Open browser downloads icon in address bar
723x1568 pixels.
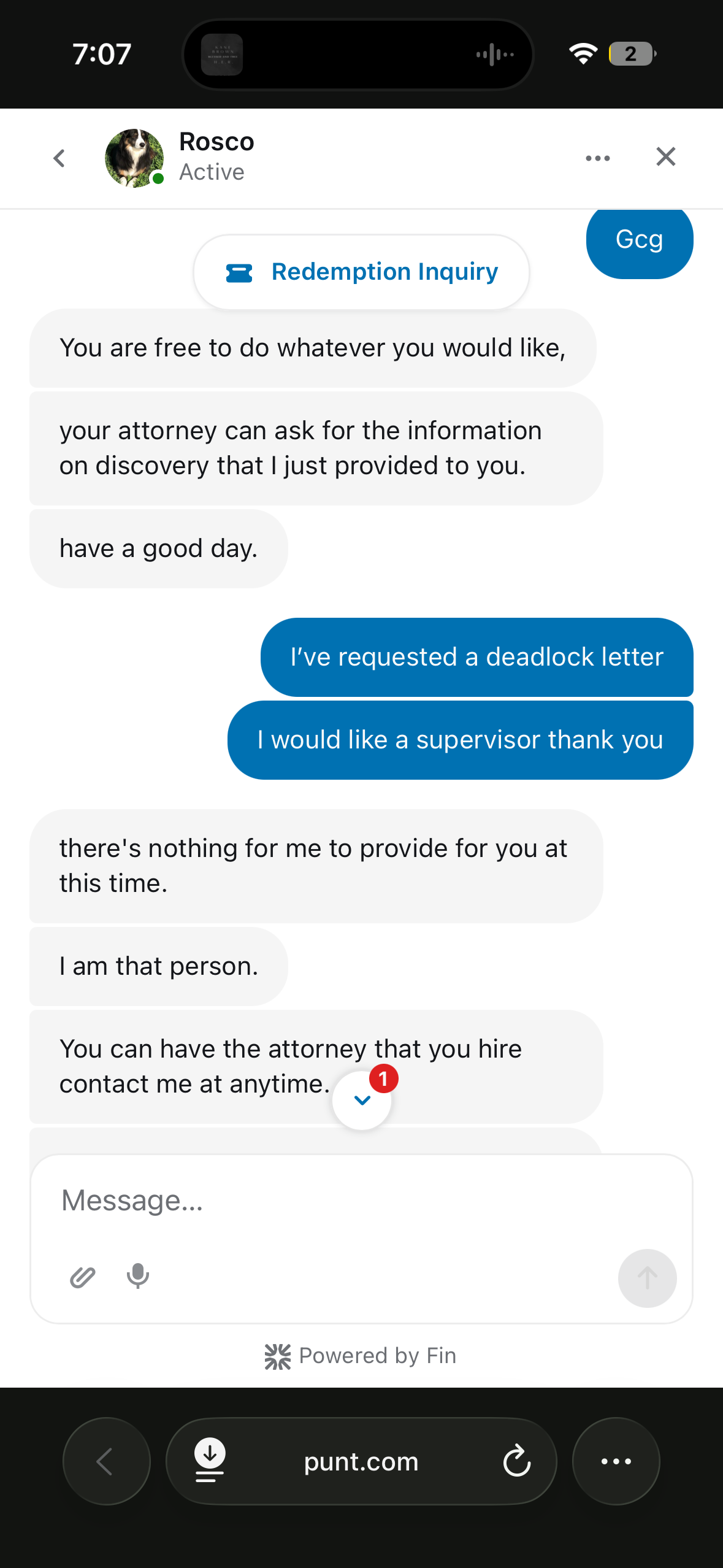pos(210,1460)
